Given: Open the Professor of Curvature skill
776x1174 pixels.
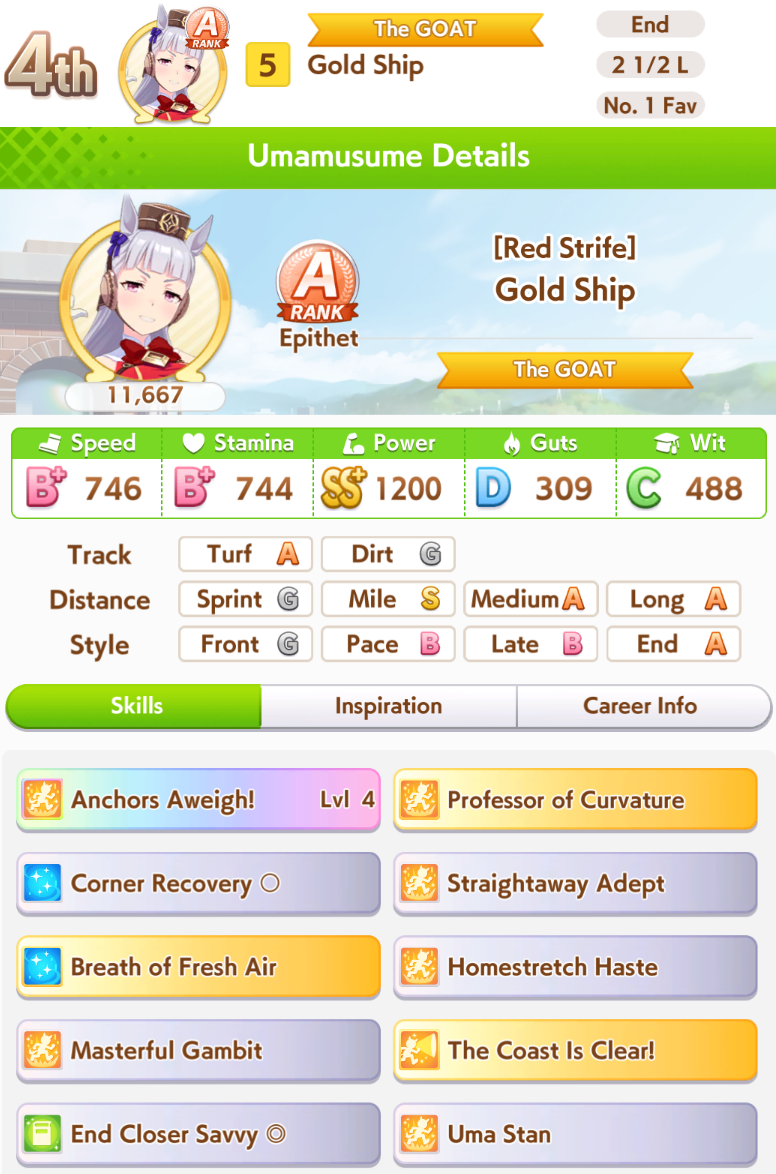Looking at the screenshot, I should [575, 800].
